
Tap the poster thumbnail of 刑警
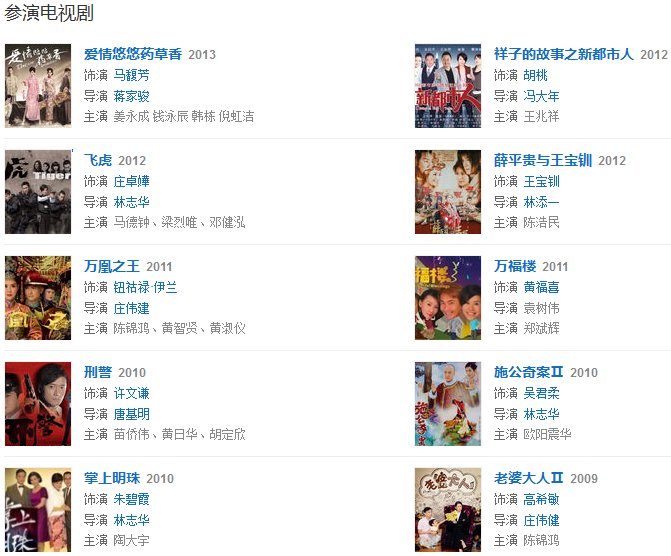(38, 404)
